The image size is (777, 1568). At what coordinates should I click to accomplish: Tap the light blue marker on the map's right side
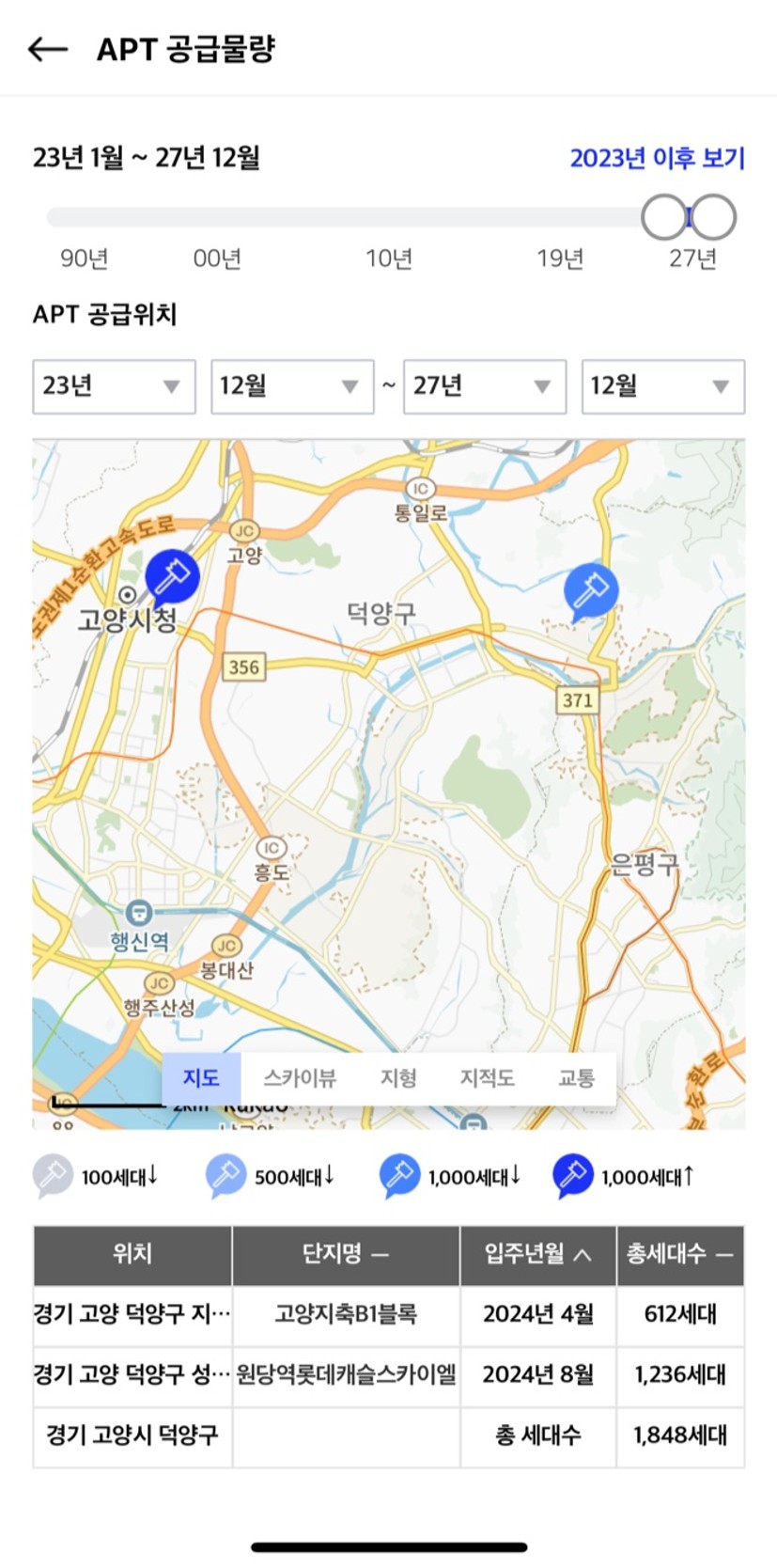[591, 592]
